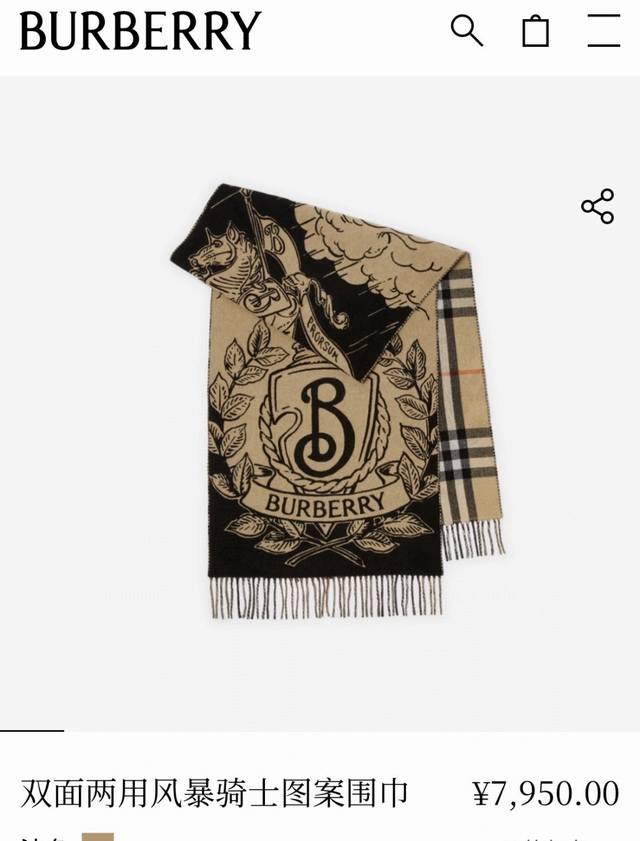This screenshot has width=640, height=841.
Task: Go to Burberry home via logo
Action: [x=140, y=31]
